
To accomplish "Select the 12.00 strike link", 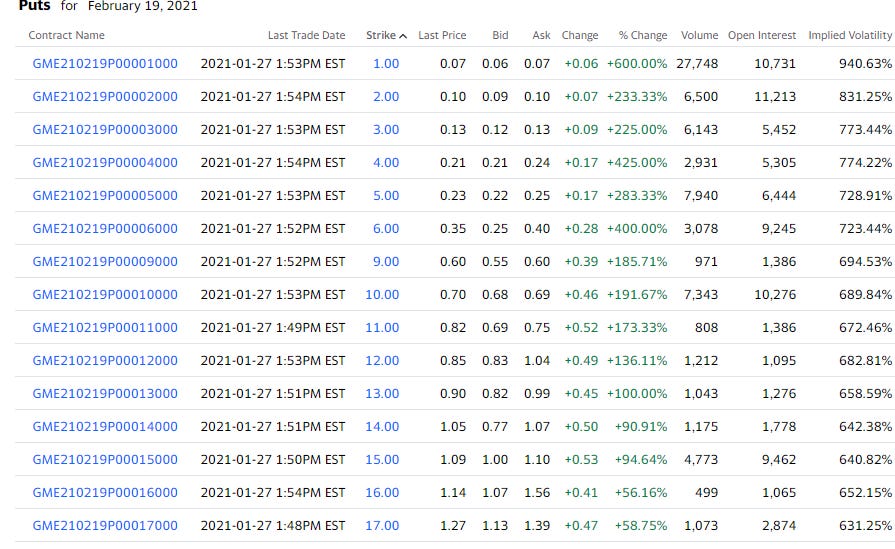I will point(382,361).
